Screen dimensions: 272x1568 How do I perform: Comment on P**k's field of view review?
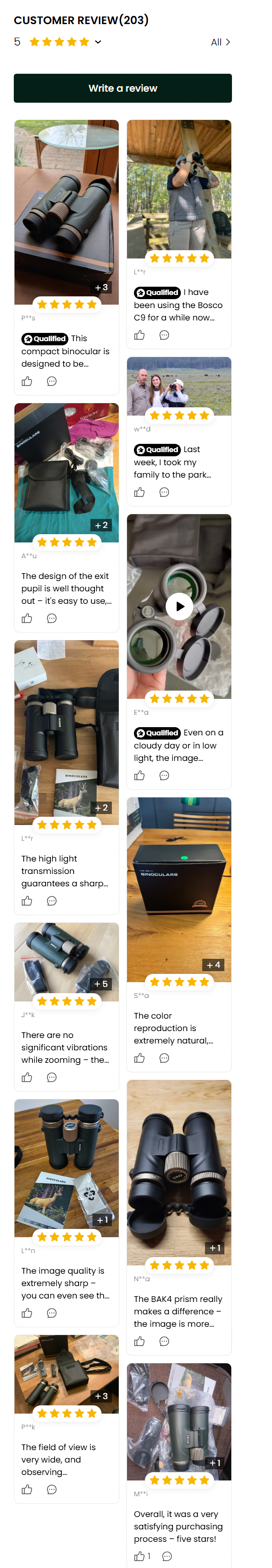pyautogui.click(x=52, y=1489)
